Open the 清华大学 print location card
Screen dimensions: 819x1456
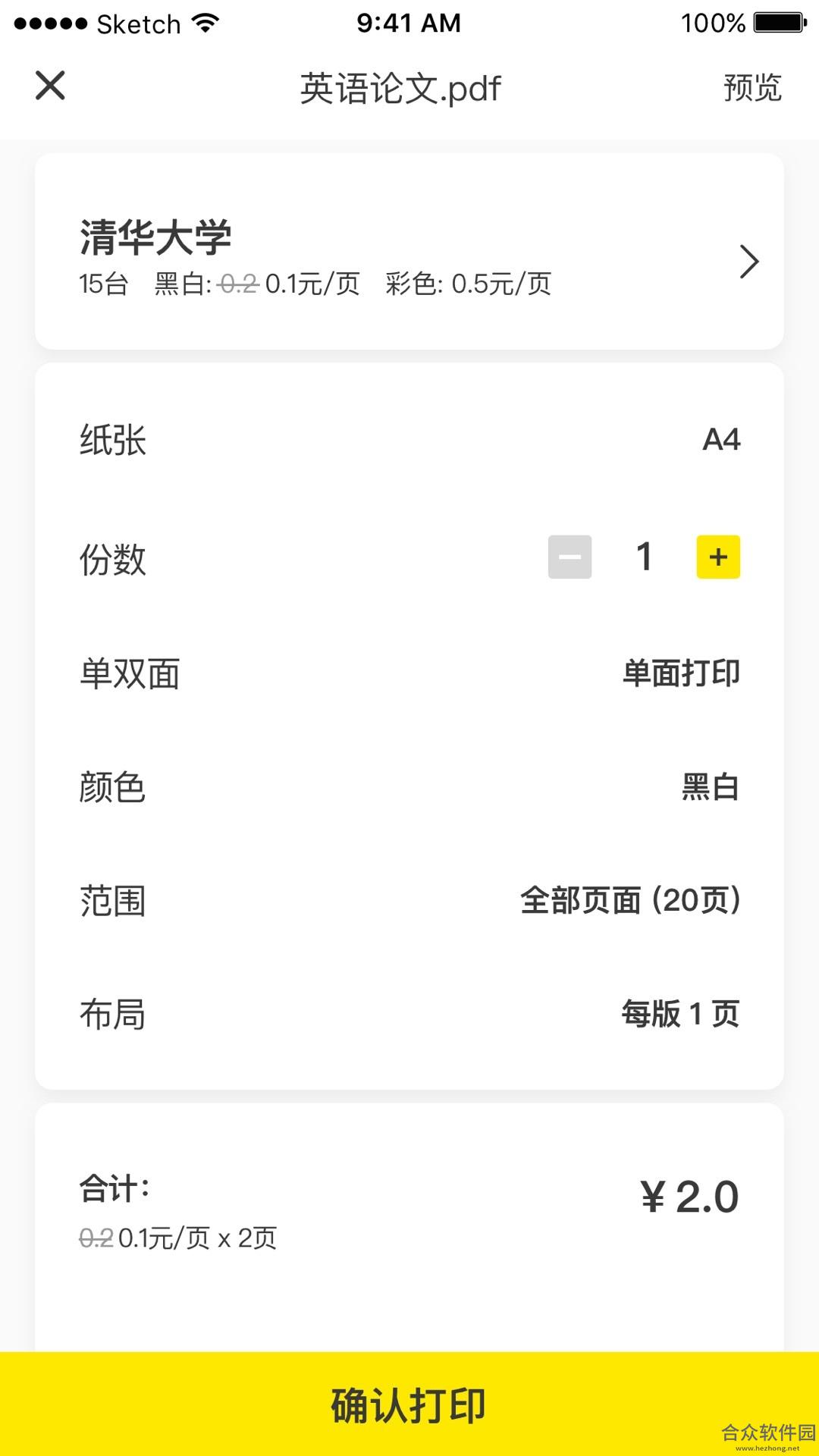pyautogui.click(x=409, y=252)
